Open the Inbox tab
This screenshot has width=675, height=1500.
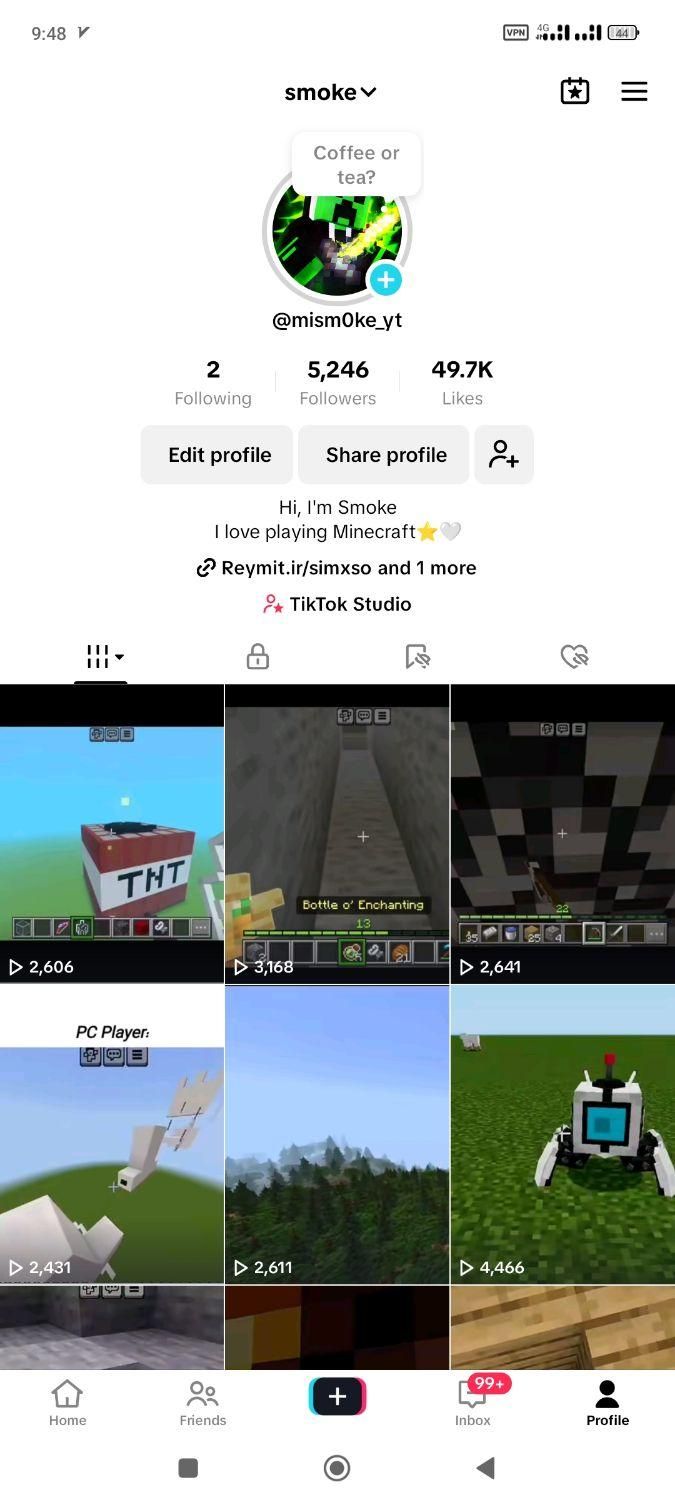coord(473,1403)
